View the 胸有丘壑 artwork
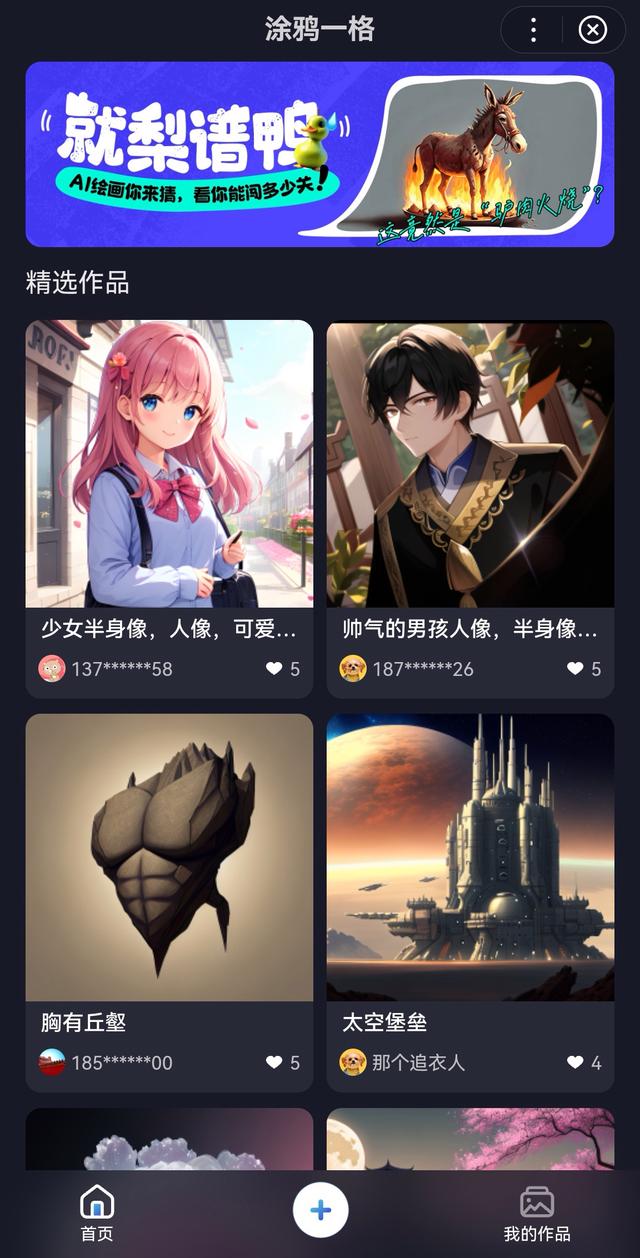Screen dimensions: 640x1258 click(169, 857)
